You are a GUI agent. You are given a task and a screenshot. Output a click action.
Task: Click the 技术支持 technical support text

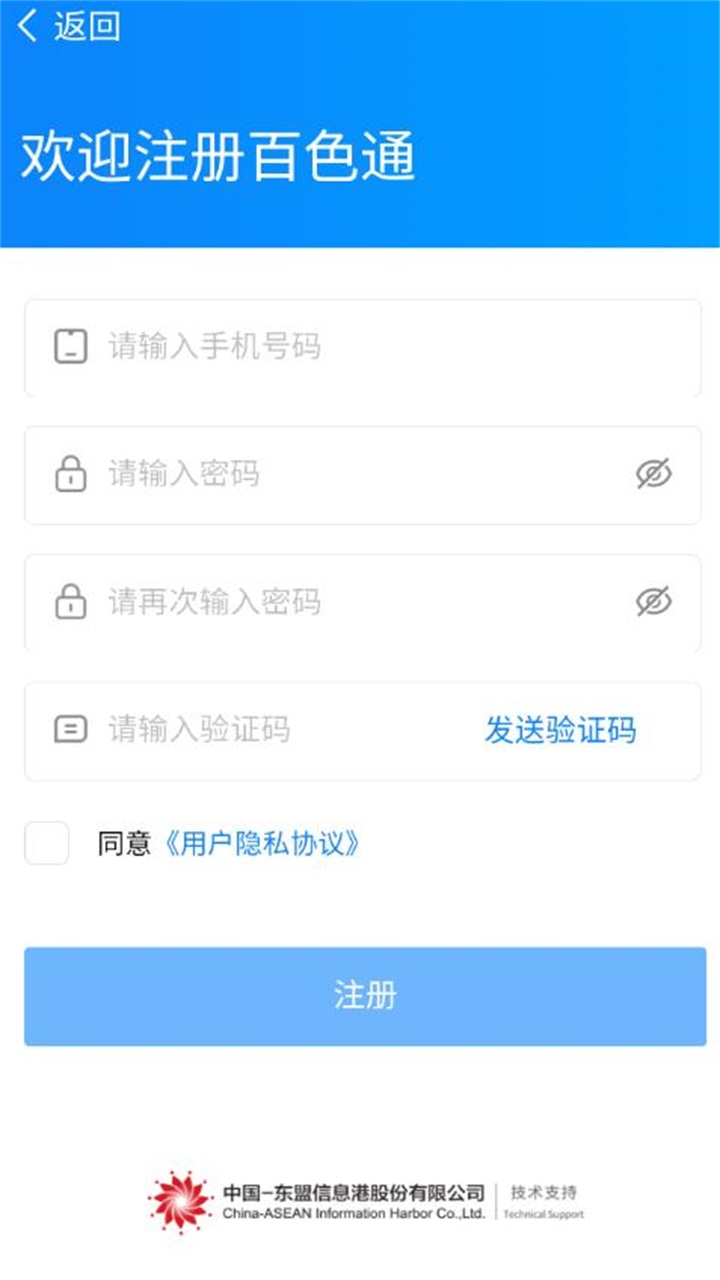tap(541, 1190)
